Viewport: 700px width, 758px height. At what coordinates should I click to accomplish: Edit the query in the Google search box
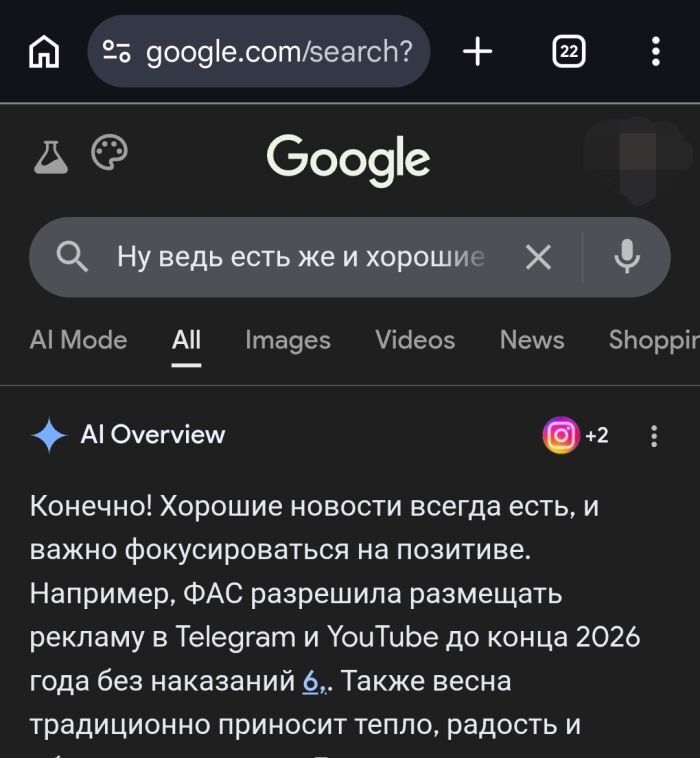click(x=300, y=258)
